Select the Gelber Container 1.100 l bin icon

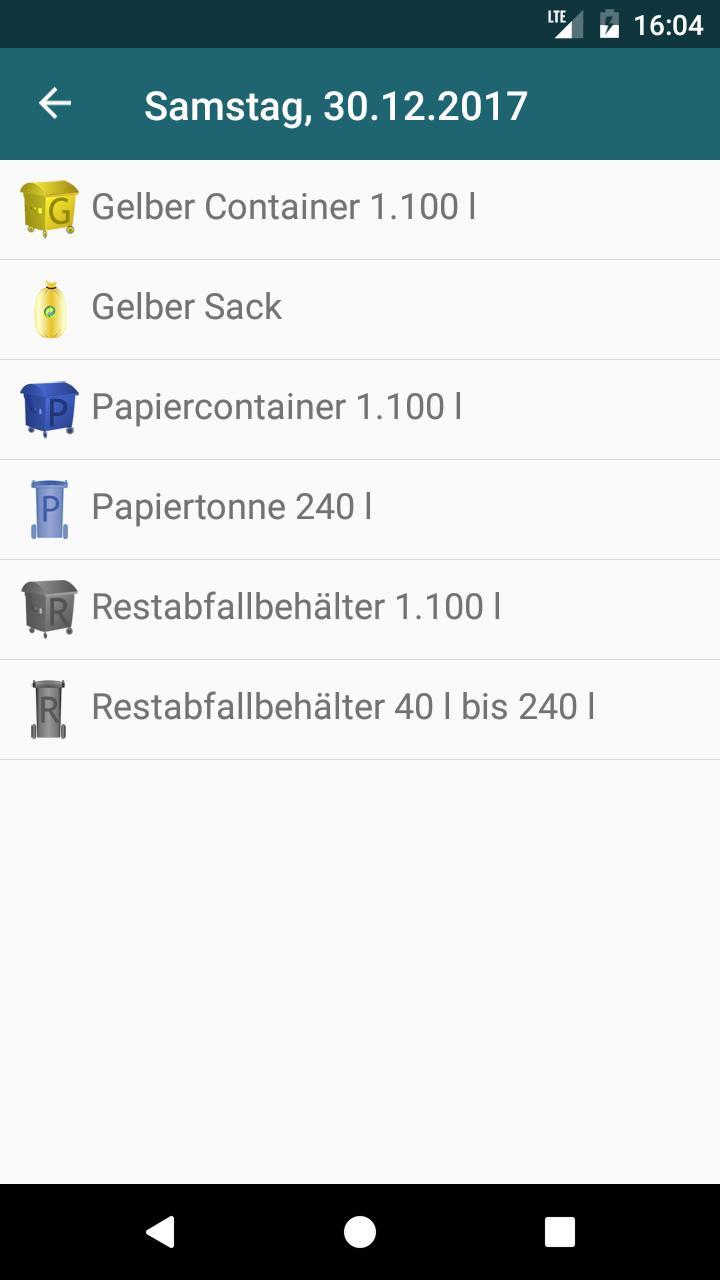49,206
